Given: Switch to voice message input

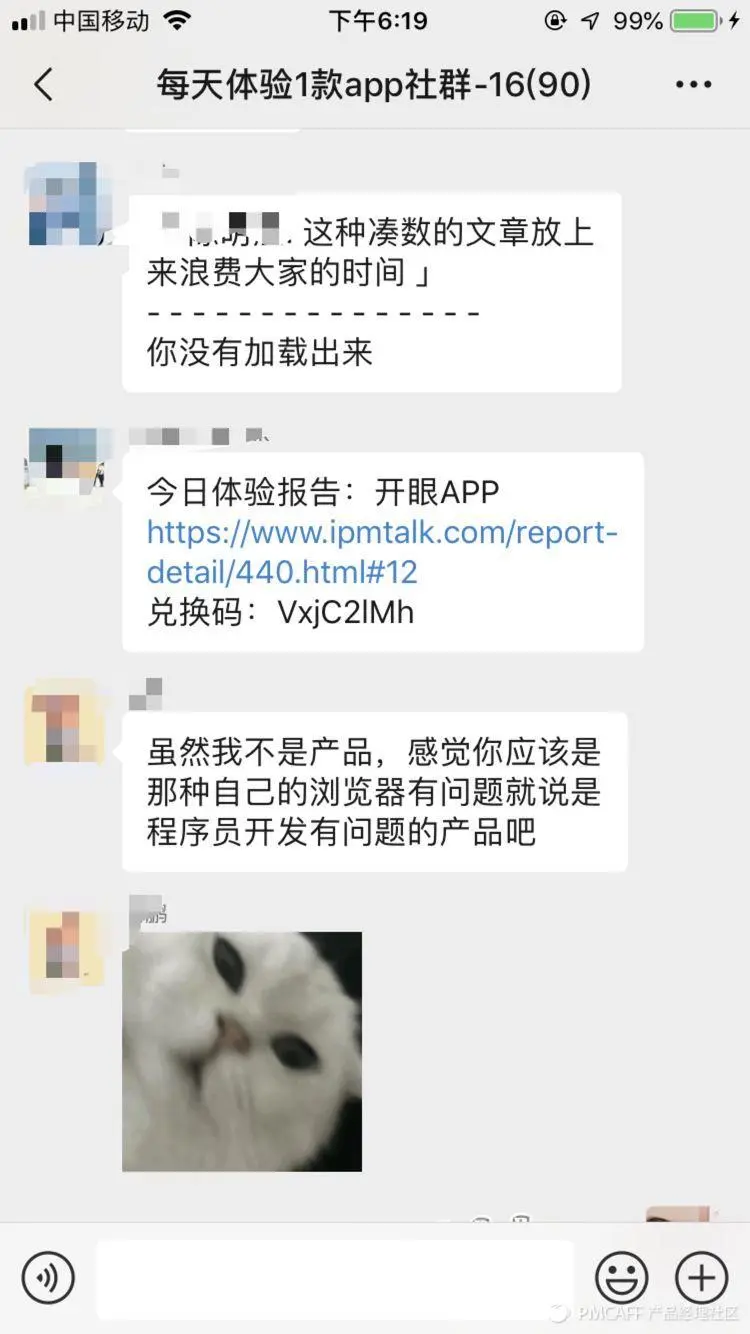Looking at the screenshot, I should pos(48,1277).
